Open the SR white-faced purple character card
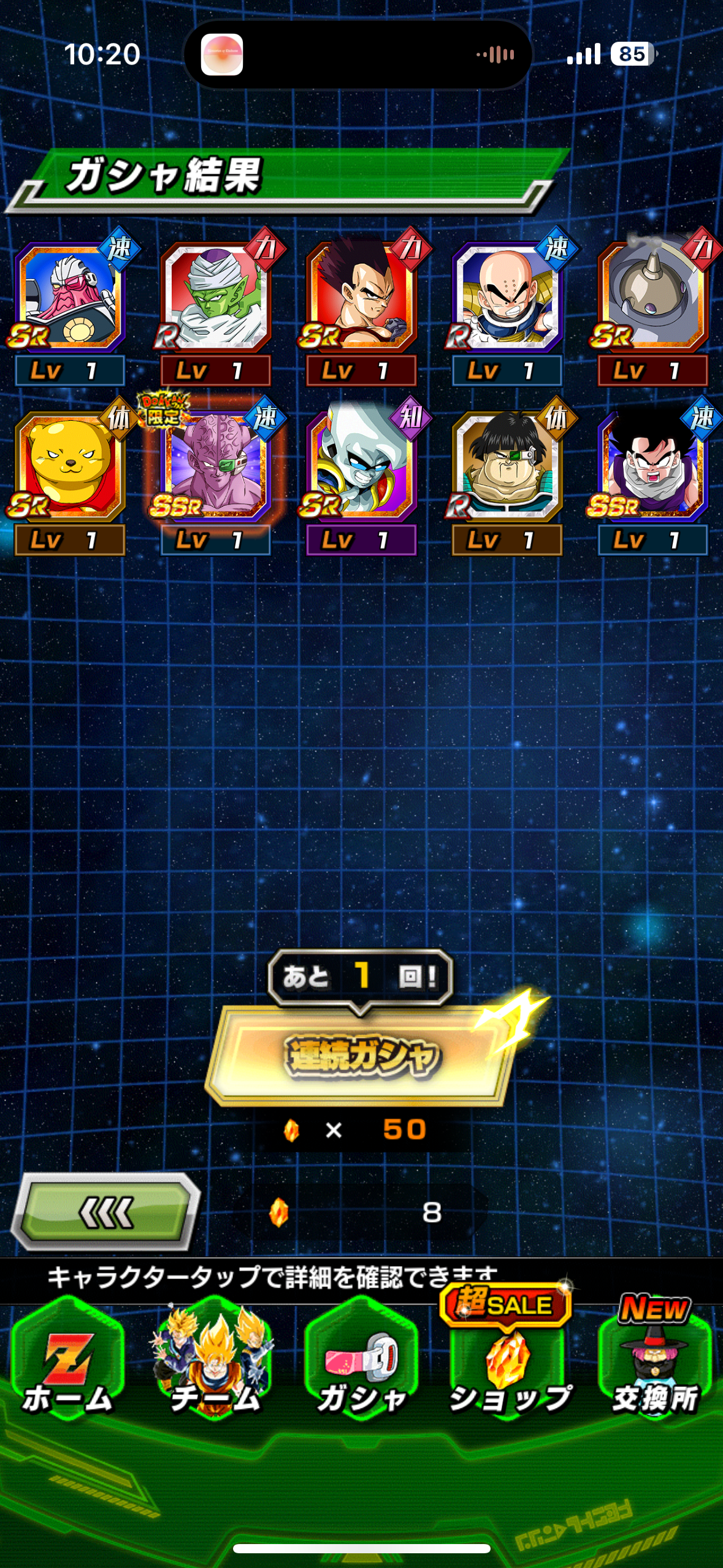The width and height of the screenshot is (723, 1568). [361, 467]
